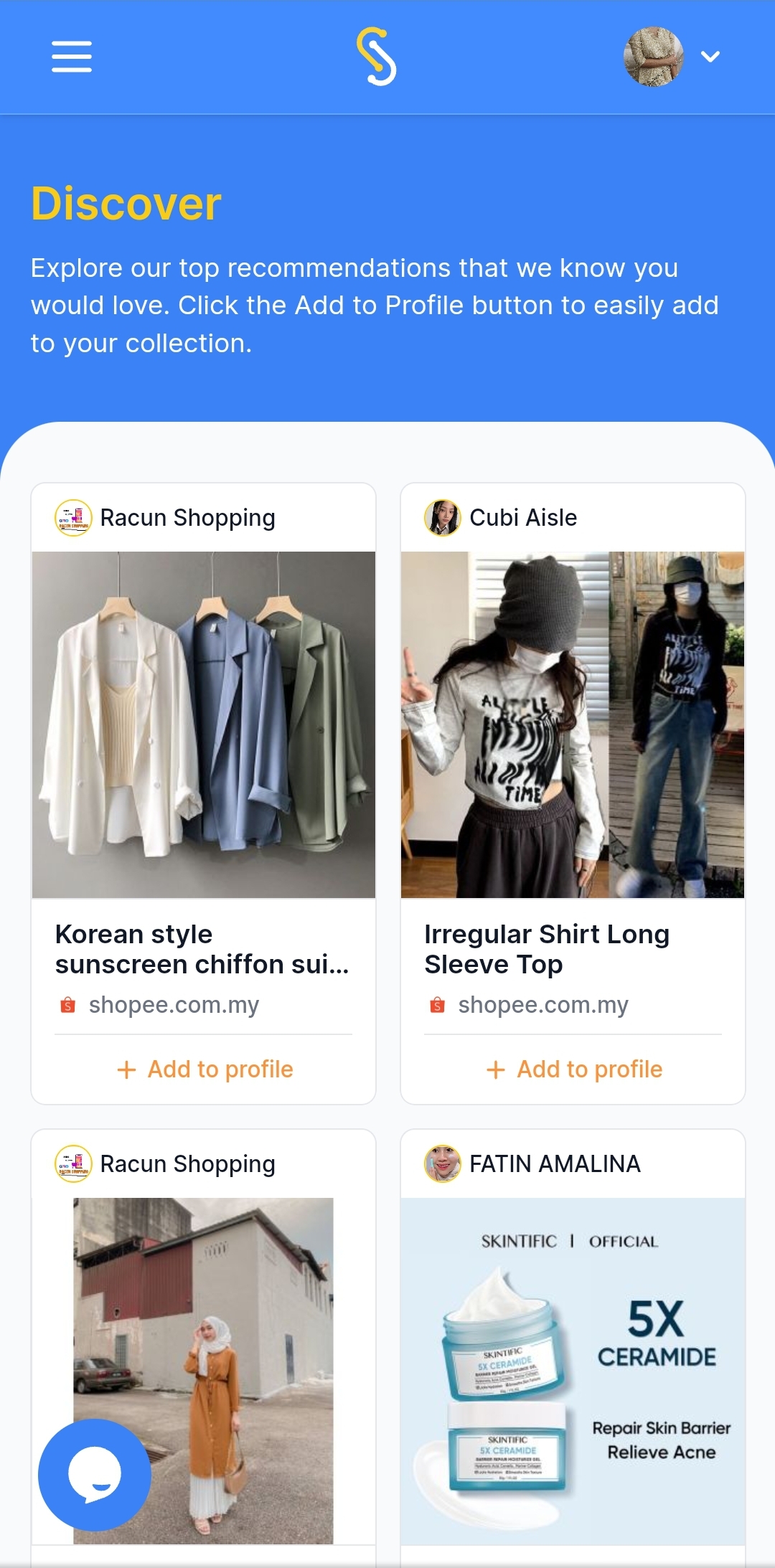This screenshot has width=775, height=1568.
Task: Click the Racun Shopping avatar on the first card
Action: point(72,517)
